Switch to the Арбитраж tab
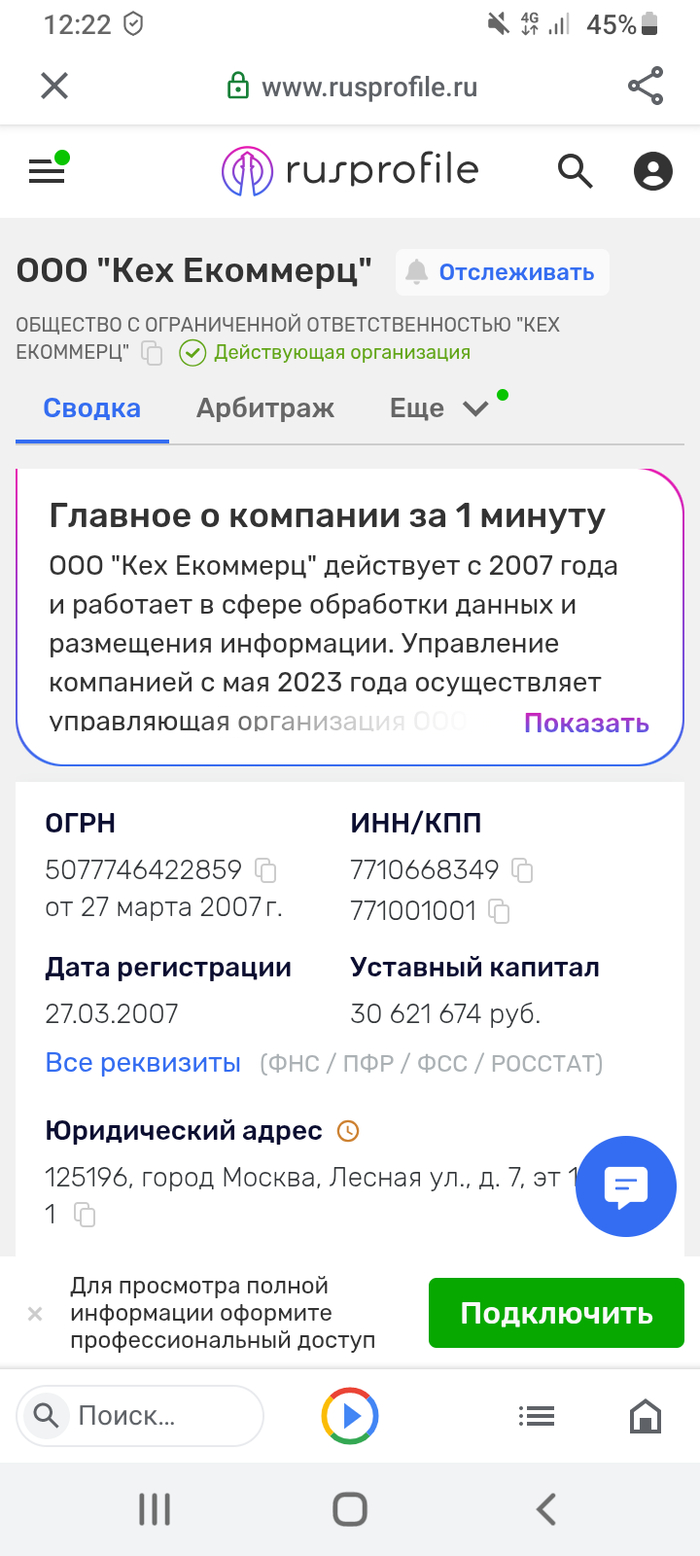 pos(265,408)
